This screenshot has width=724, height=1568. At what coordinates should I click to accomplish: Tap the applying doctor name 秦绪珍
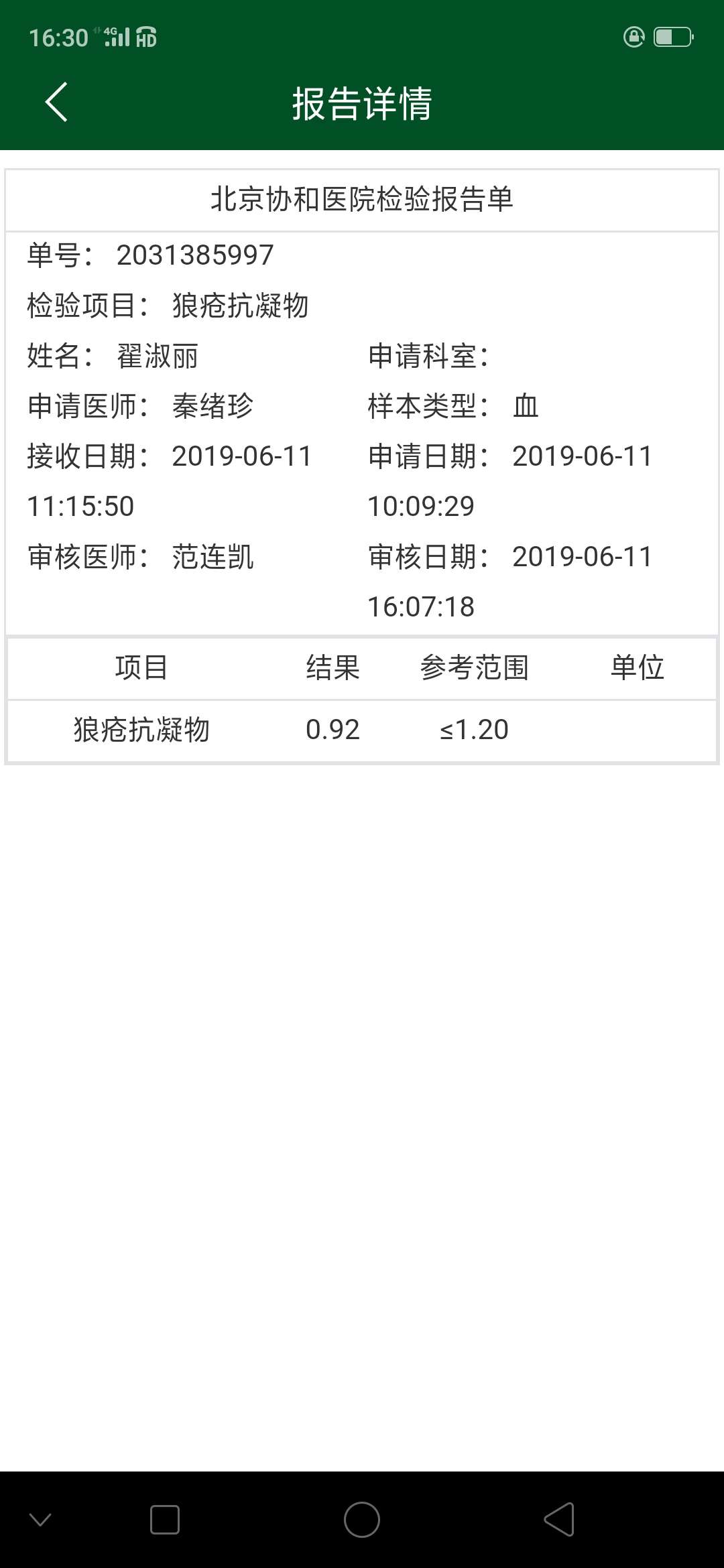point(215,407)
